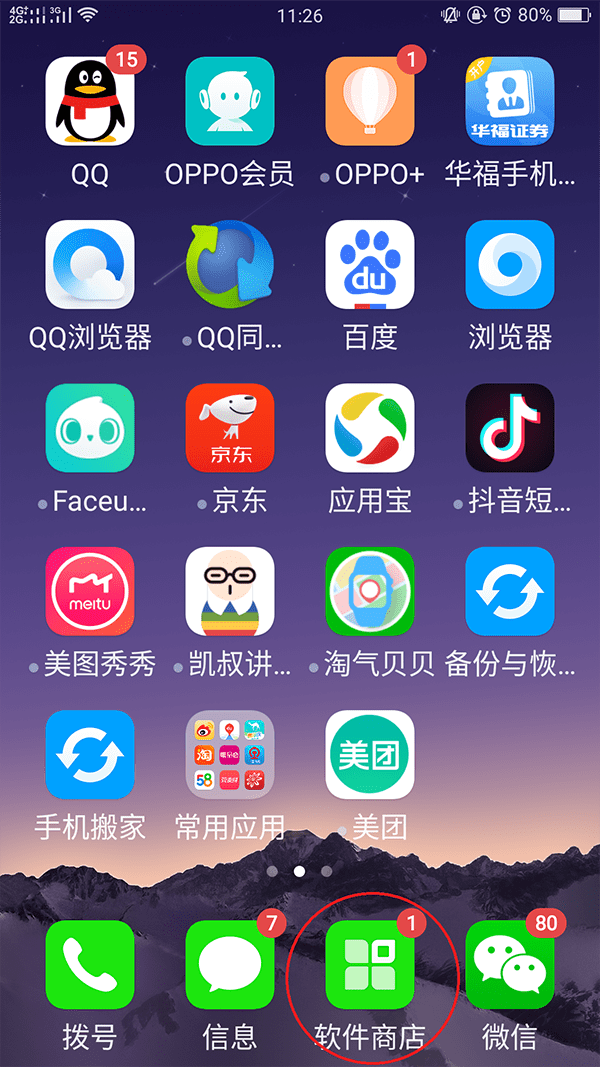Viewport: 600px width, 1067px height.
Task: Open 京东 shopping app
Action: pyautogui.click(x=230, y=428)
